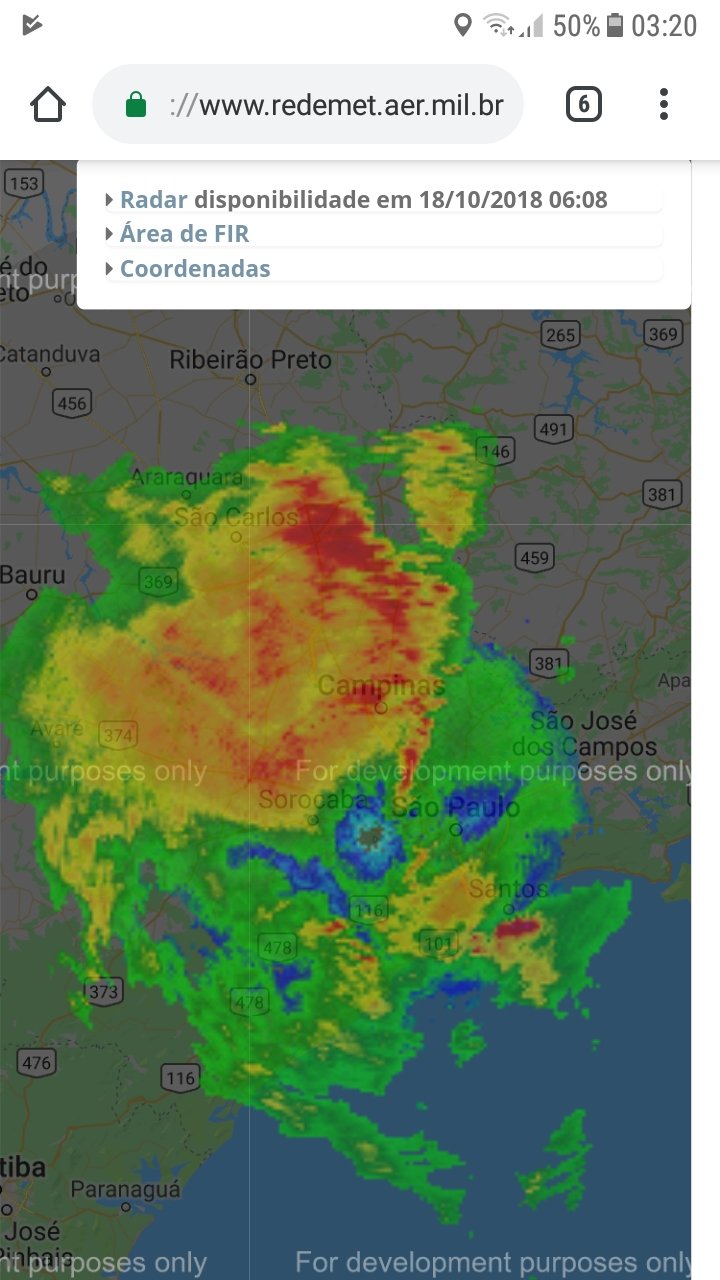Image resolution: width=720 pixels, height=1280 pixels.
Task: Go to the browser home page
Action: (48, 104)
